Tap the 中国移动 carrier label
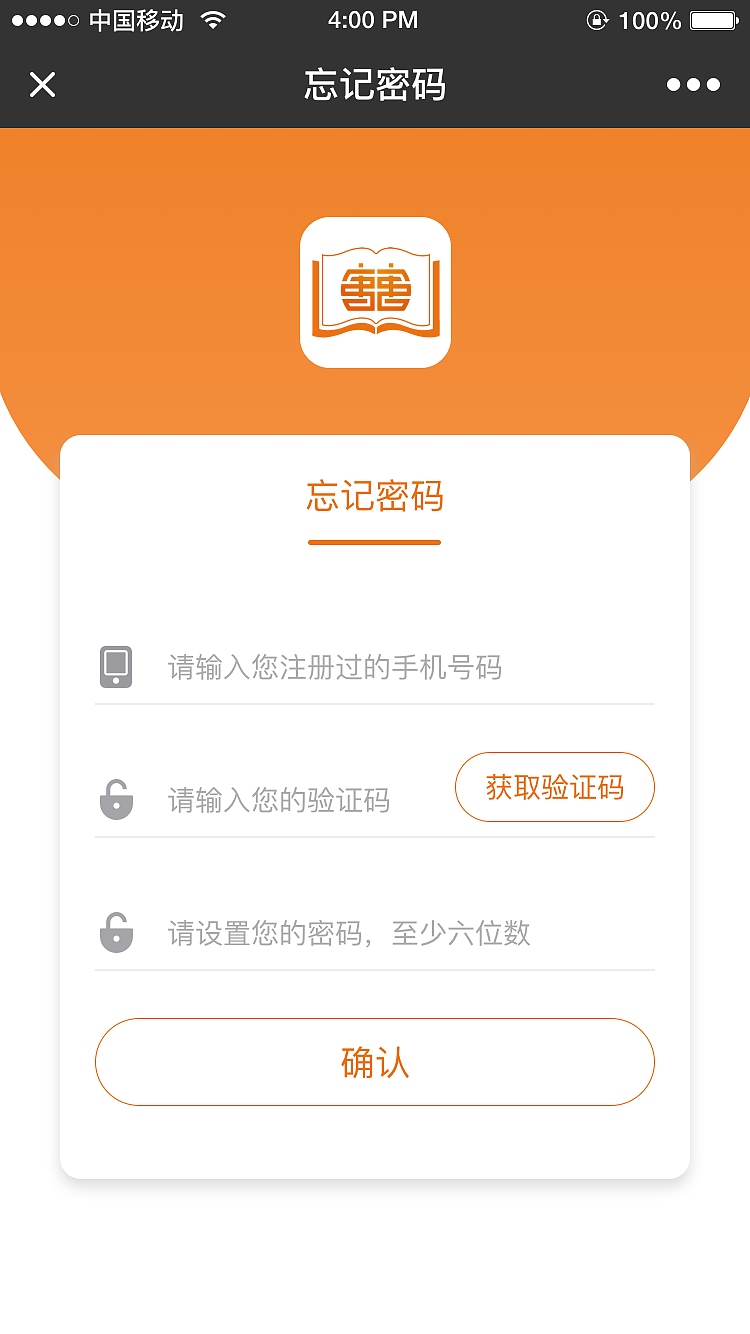The image size is (750, 1334). [135, 18]
